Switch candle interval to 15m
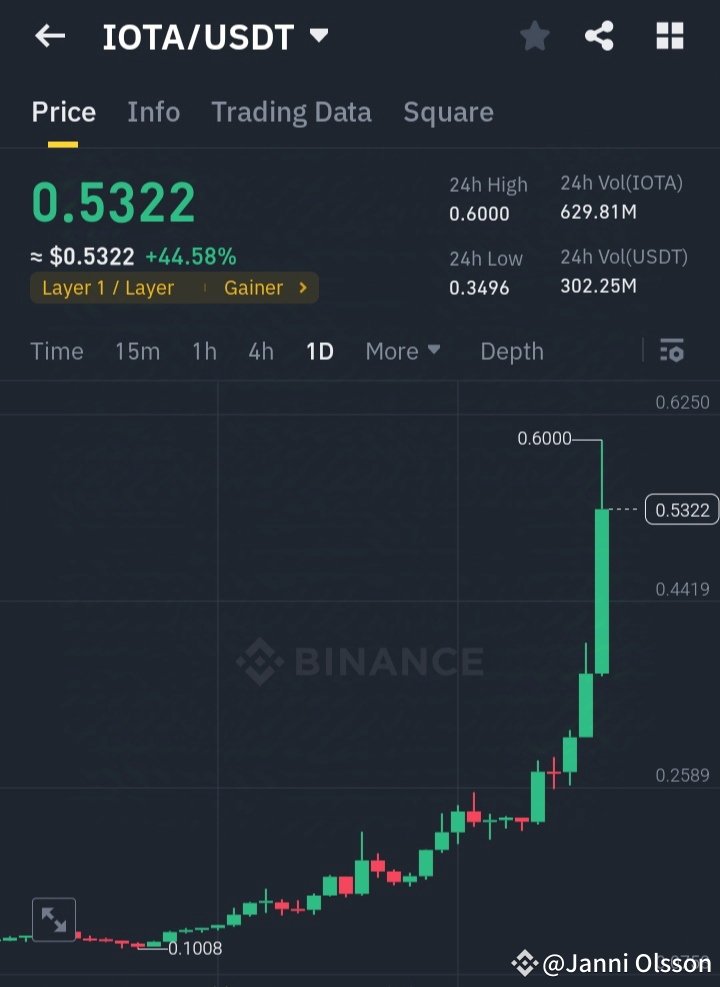Image resolution: width=720 pixels, height=987 pixels. tap(137, 351)
